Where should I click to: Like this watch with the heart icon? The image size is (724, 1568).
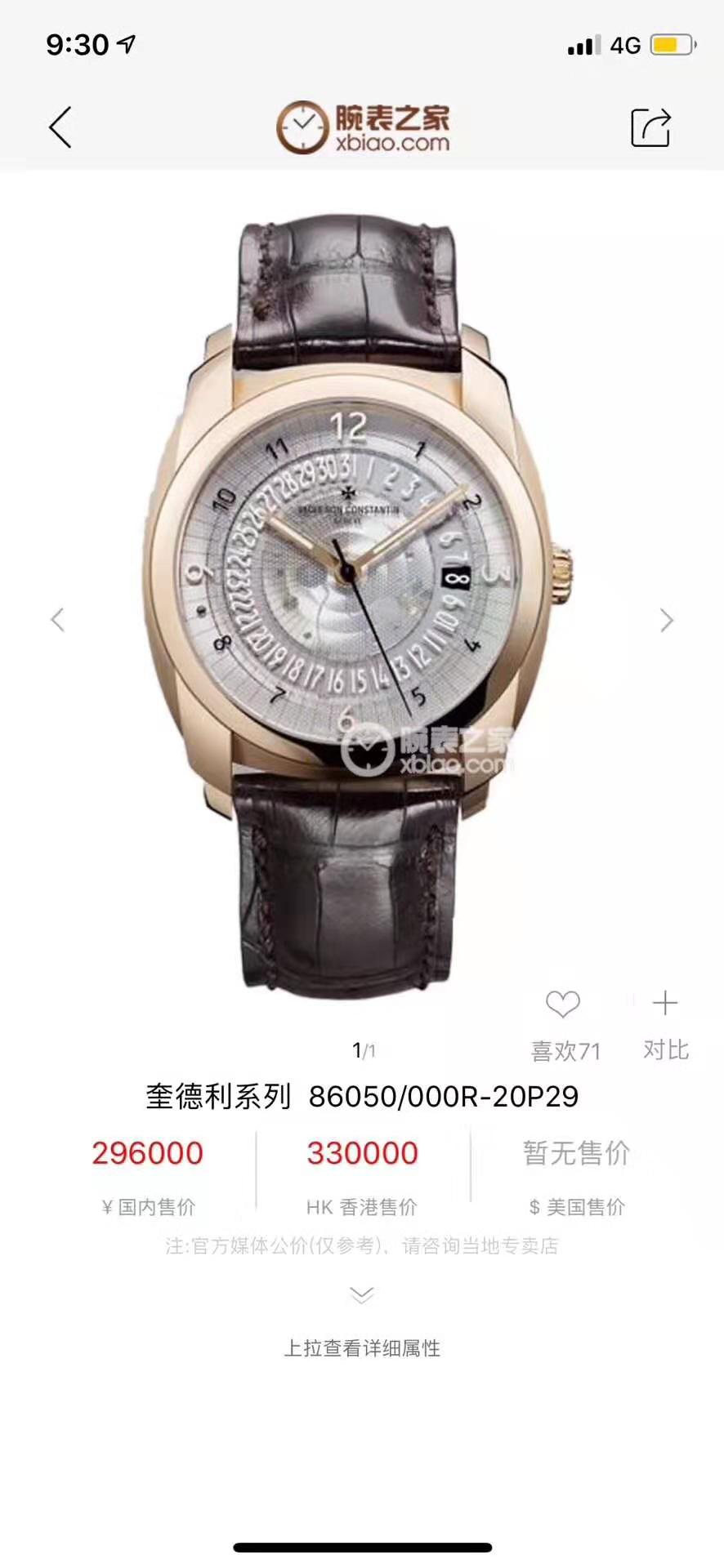pyautogui.click(x=563, y=1004)
